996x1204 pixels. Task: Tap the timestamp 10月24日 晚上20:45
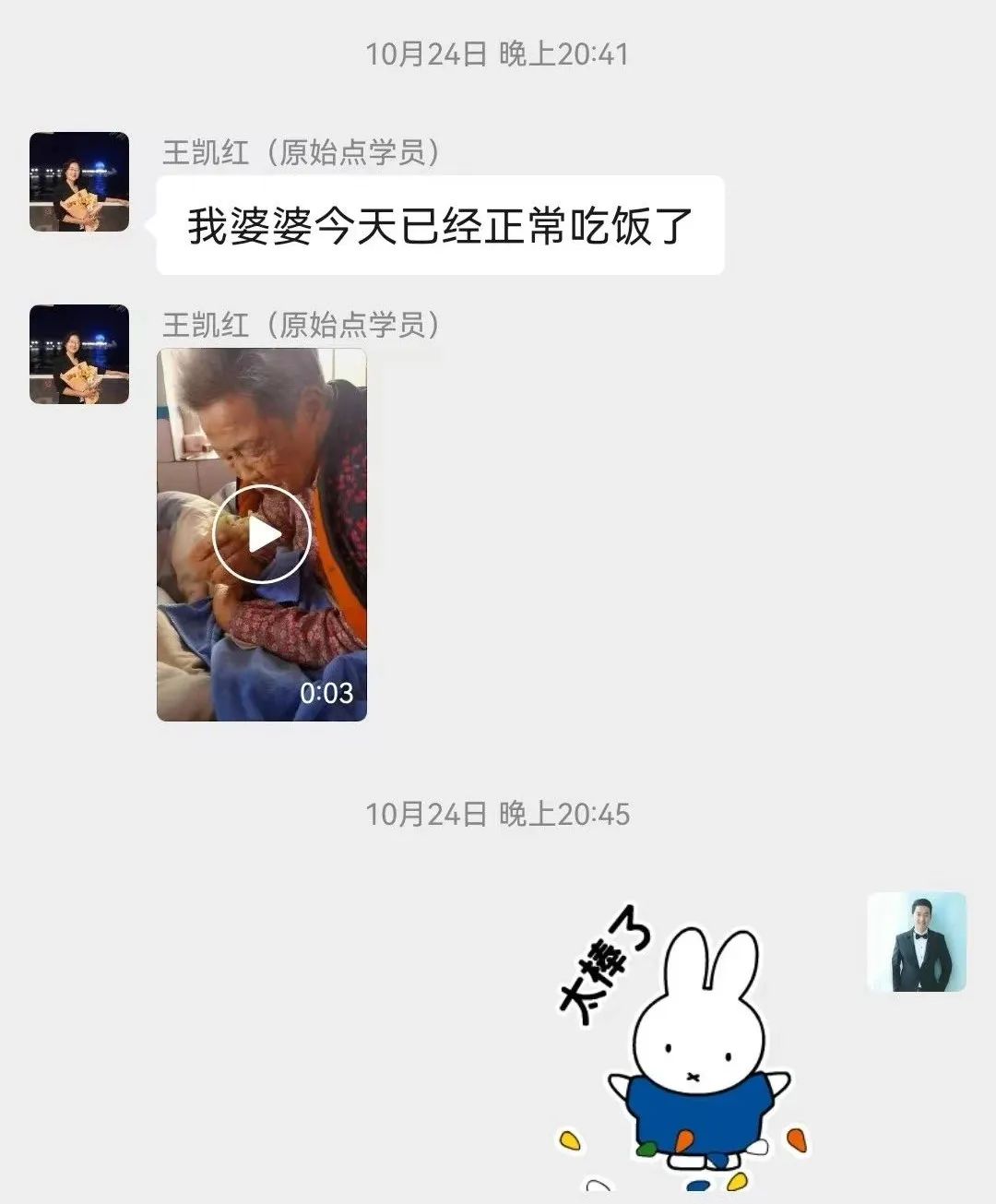coord(498,814)
